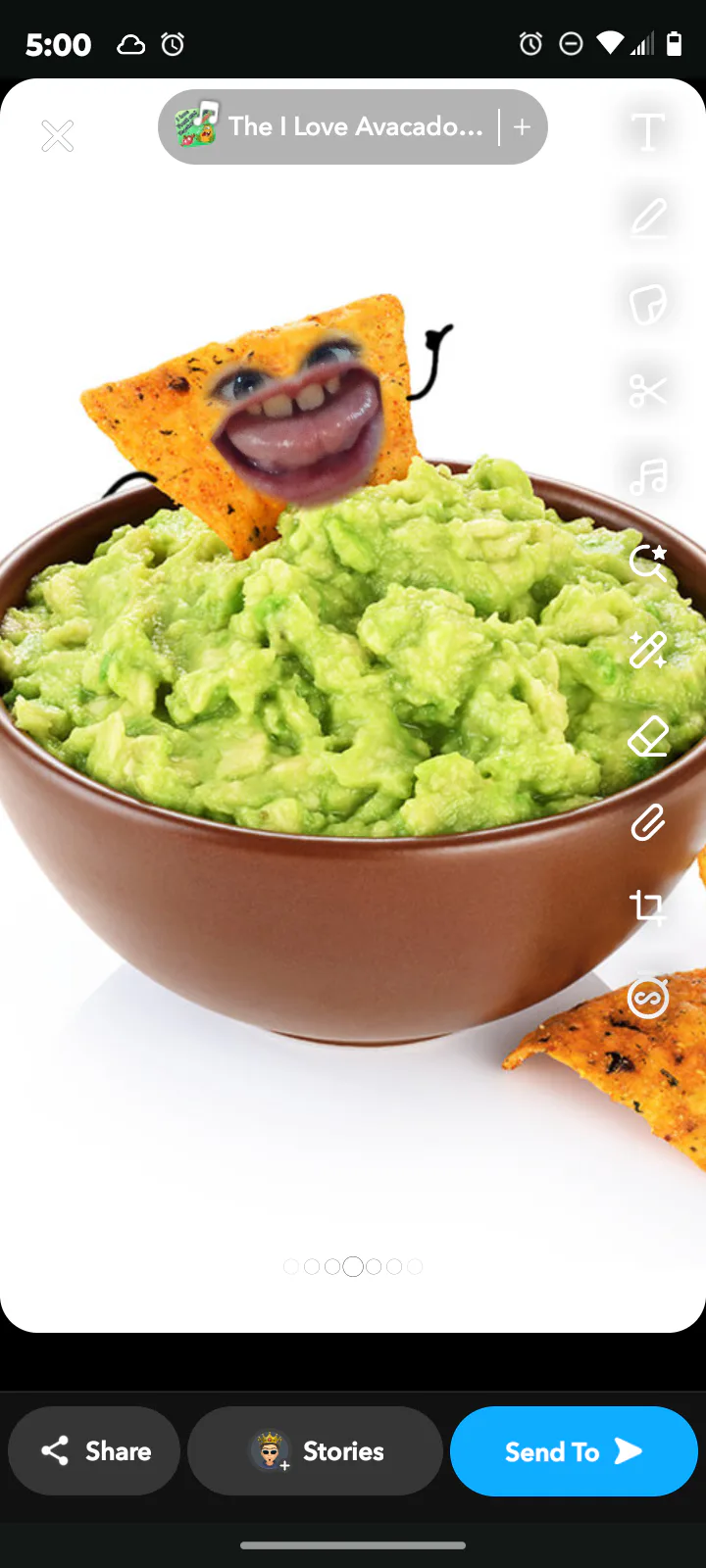Tap the plus next to sound title
706x1568 pixels.
[522, 126]
